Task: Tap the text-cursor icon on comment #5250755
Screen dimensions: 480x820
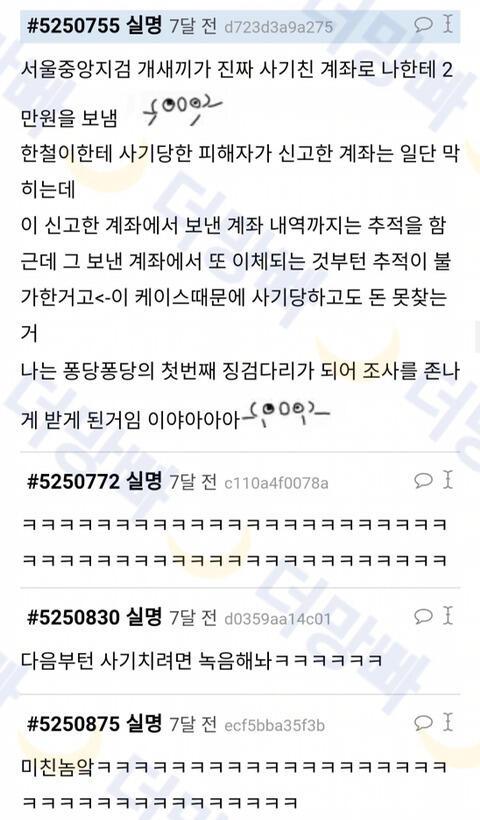Action: [448, 24]
